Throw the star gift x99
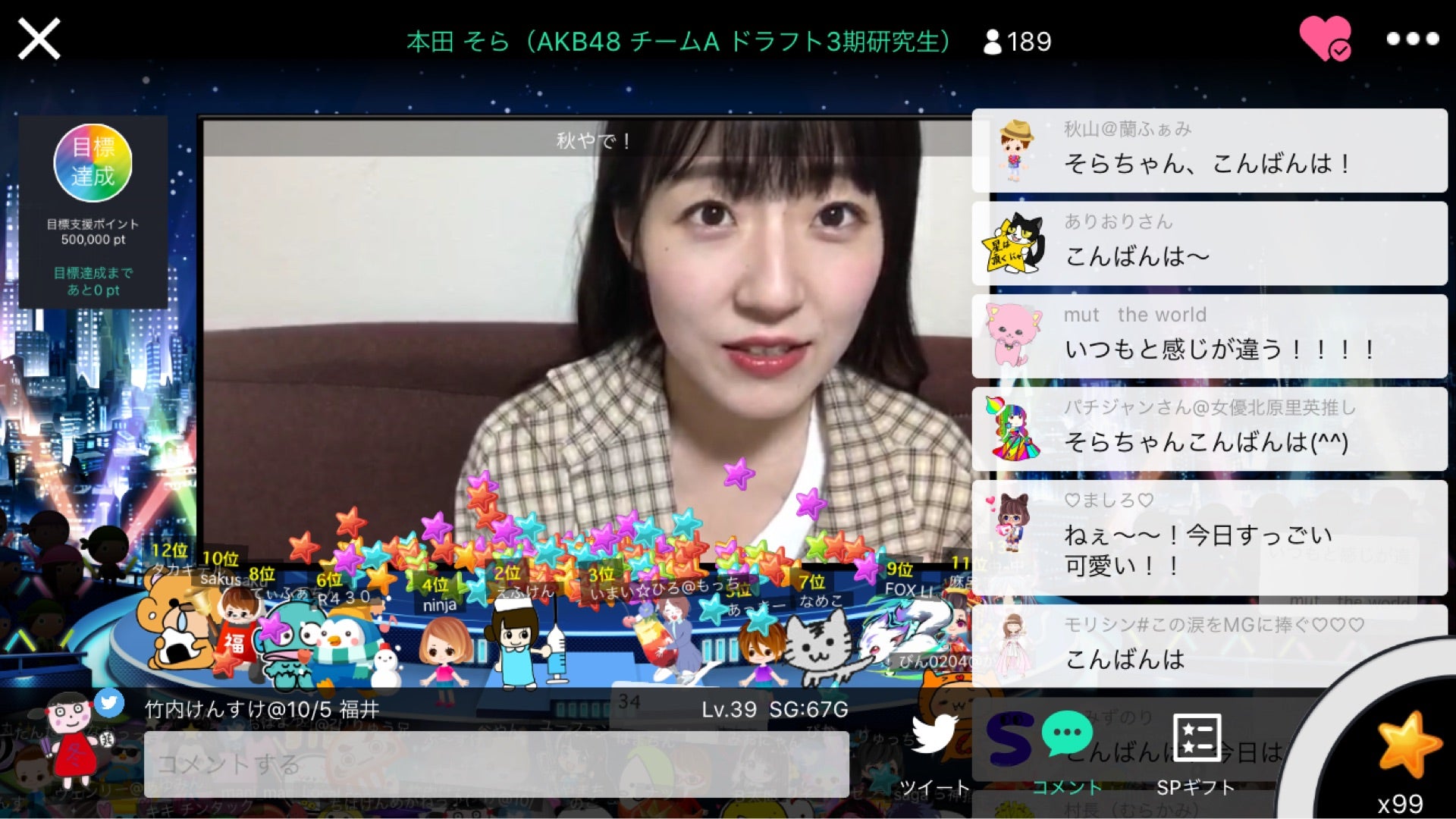Viewport: 1456px width, 819px height. pos(1405,751)
